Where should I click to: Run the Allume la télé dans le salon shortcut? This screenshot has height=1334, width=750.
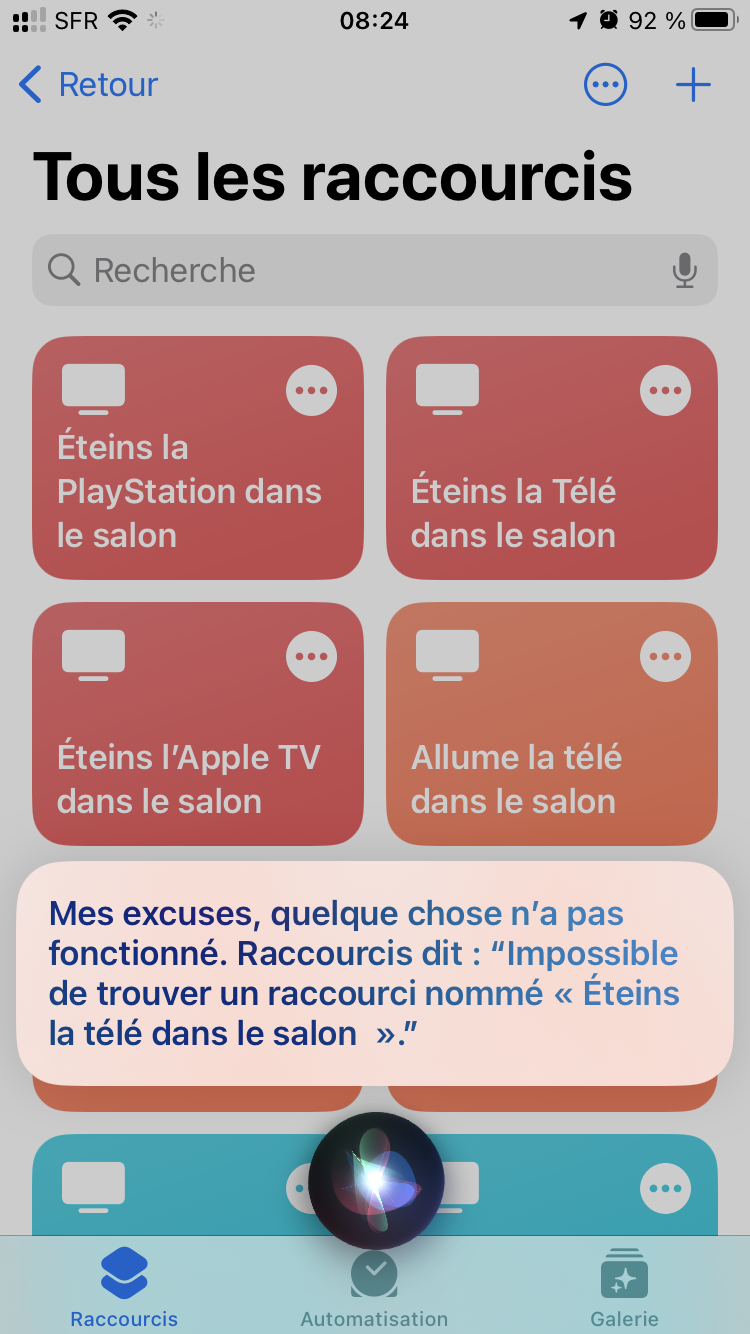pos(552,724)
